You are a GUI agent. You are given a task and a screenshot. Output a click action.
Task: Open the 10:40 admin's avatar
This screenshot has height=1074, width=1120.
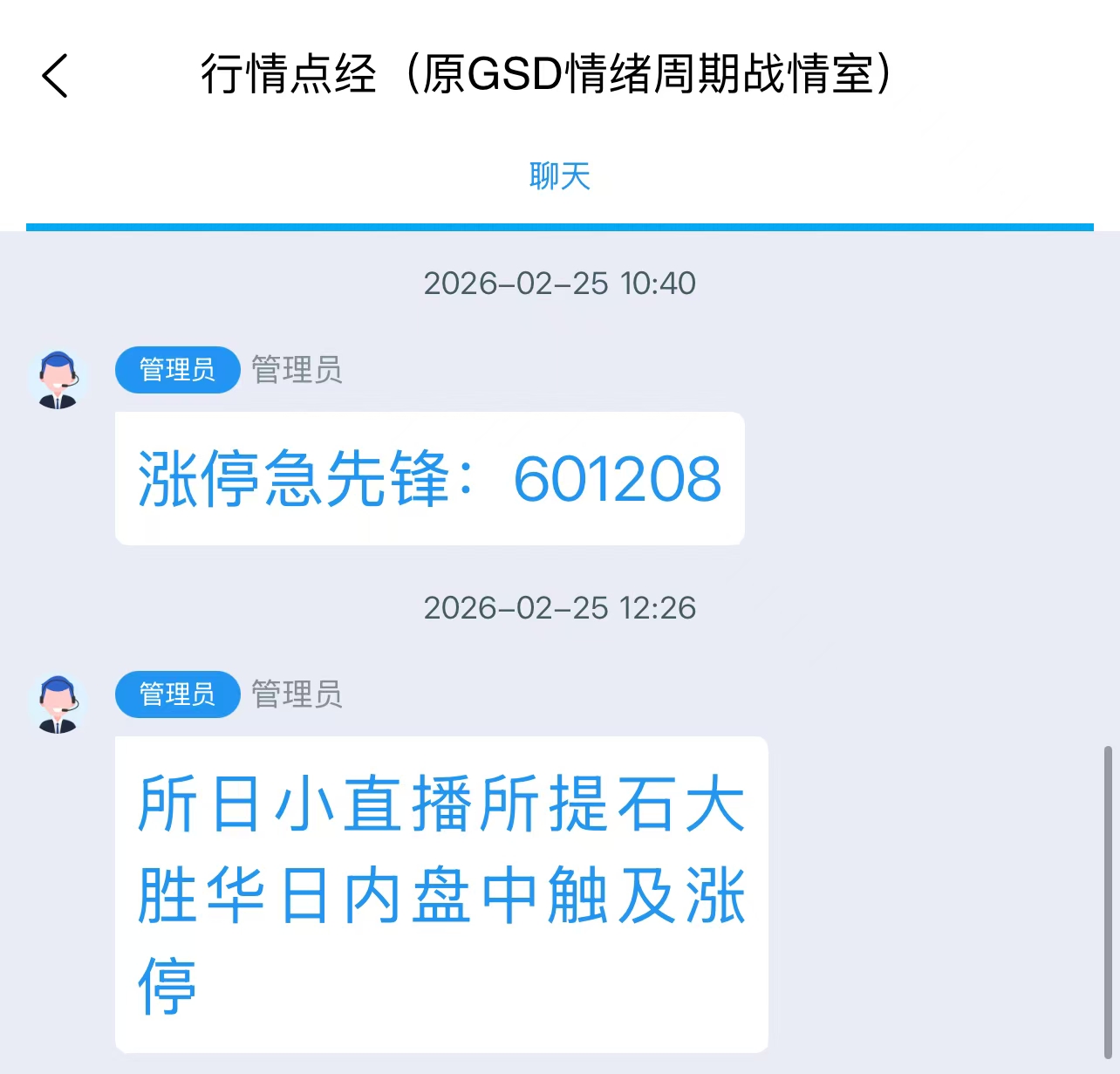point(58,380)
